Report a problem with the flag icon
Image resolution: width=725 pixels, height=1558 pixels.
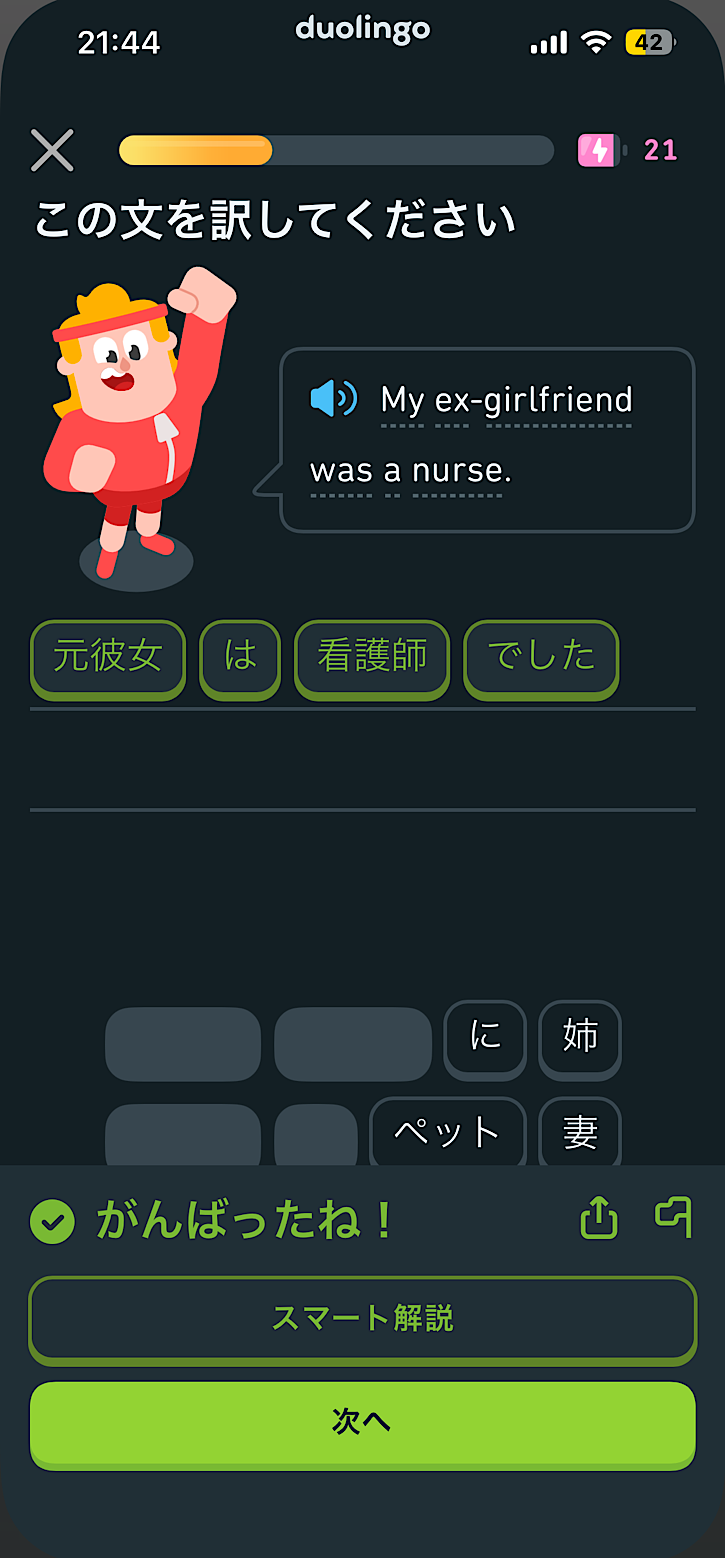674,1217
